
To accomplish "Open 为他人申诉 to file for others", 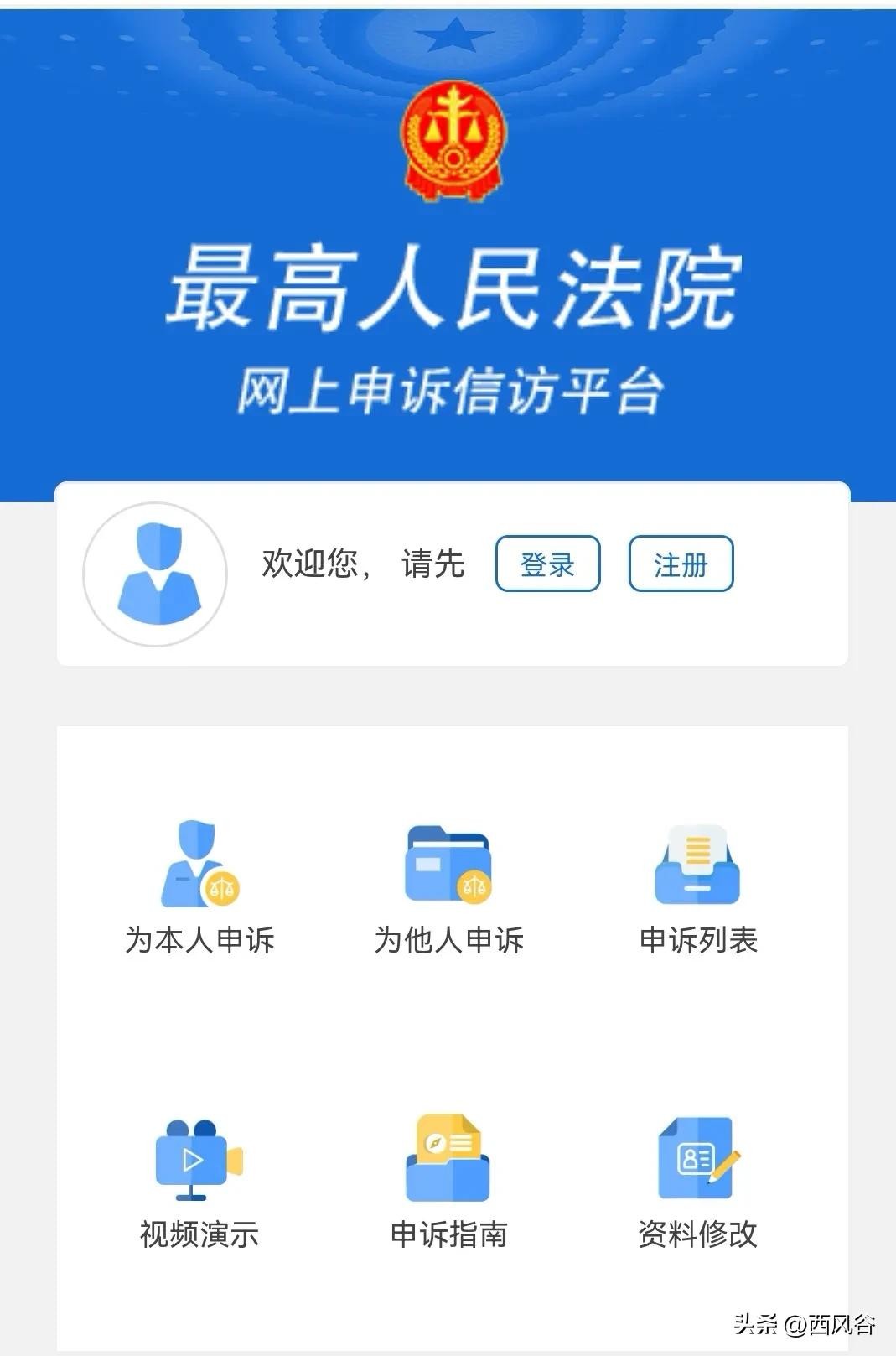I will pyautogui.click(x=448, y=889).
